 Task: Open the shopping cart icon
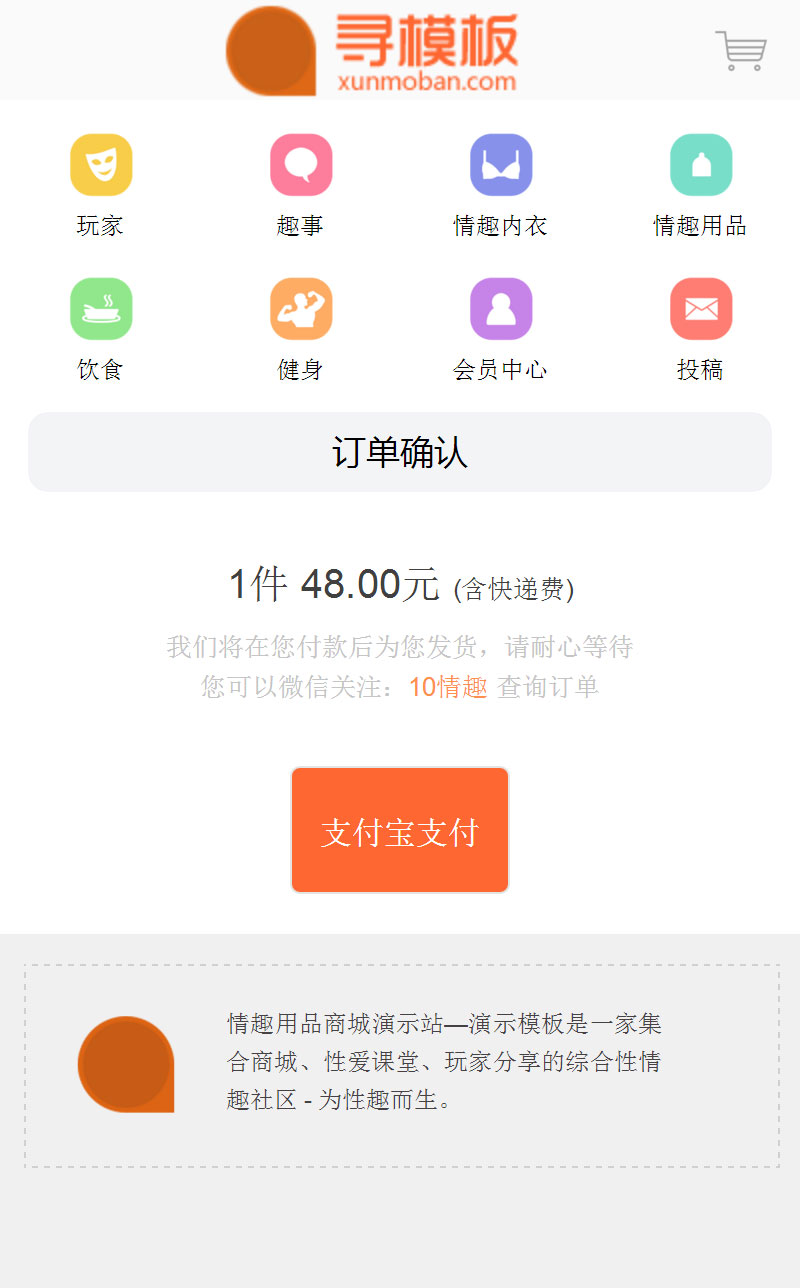click(x=740, y=50)
